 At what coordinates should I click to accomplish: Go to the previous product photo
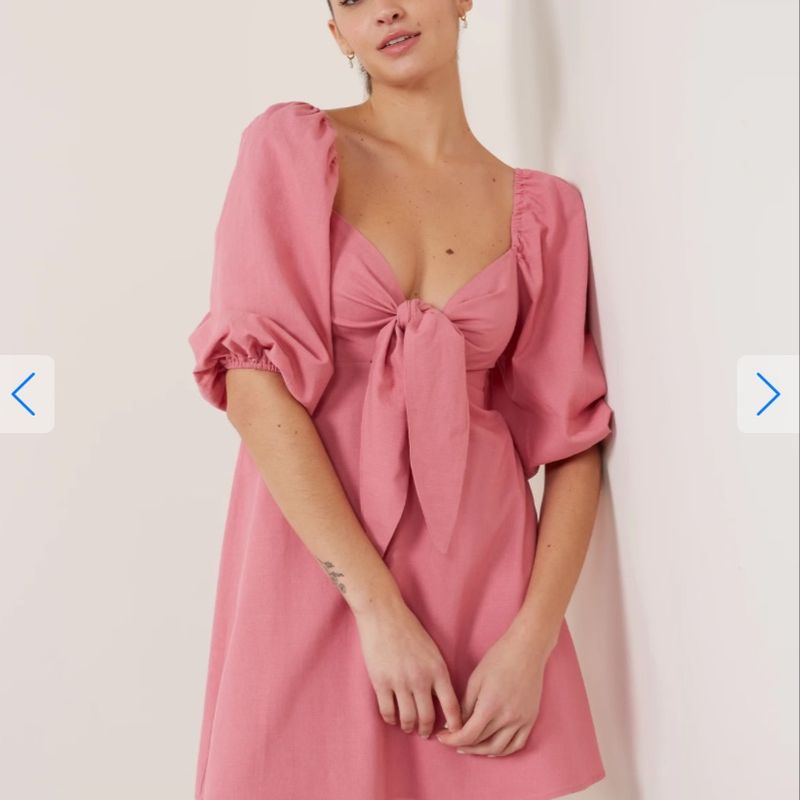tap(25, 394)
